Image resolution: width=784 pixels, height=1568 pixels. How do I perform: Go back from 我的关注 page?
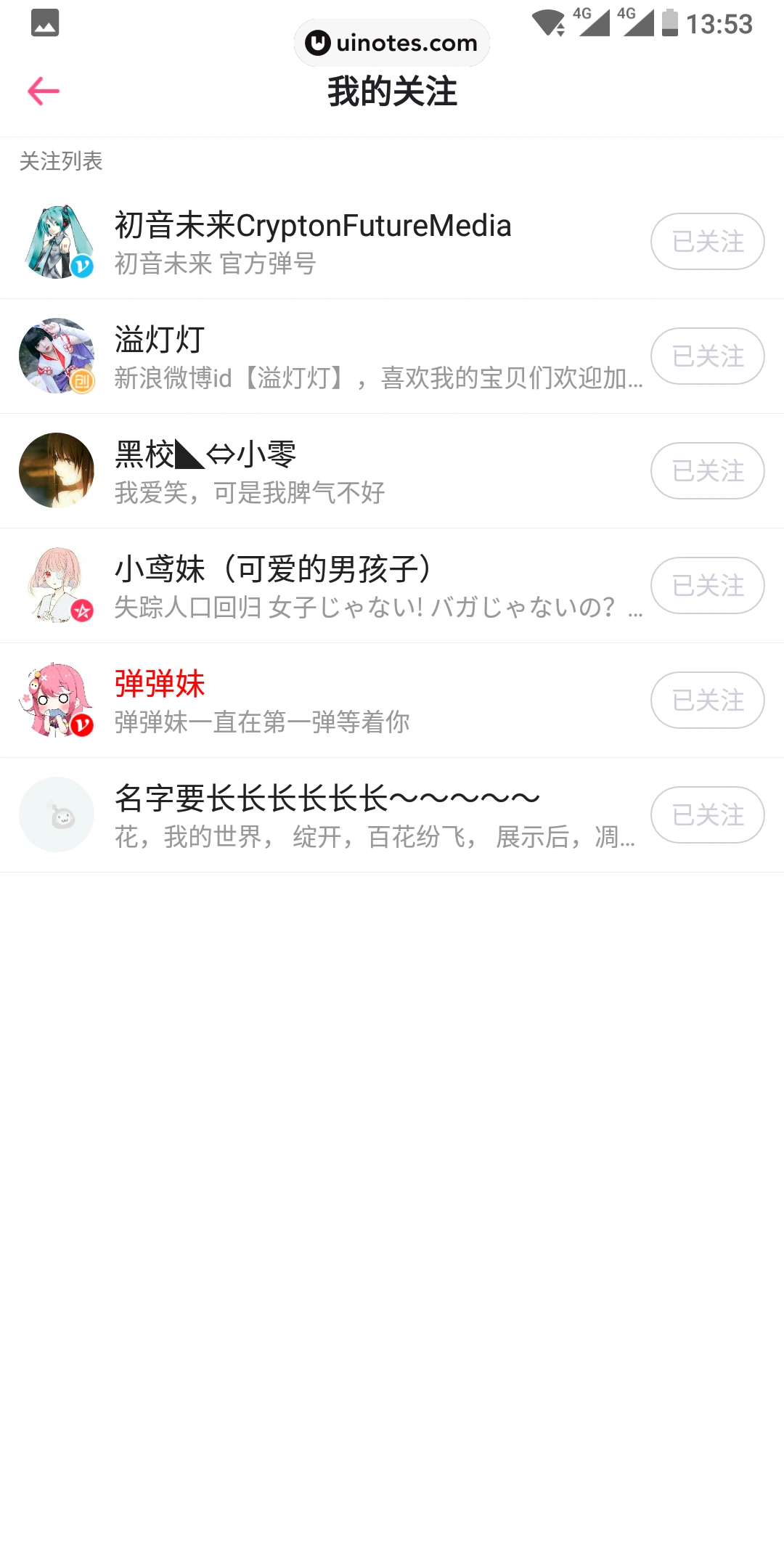coord(44,91)
